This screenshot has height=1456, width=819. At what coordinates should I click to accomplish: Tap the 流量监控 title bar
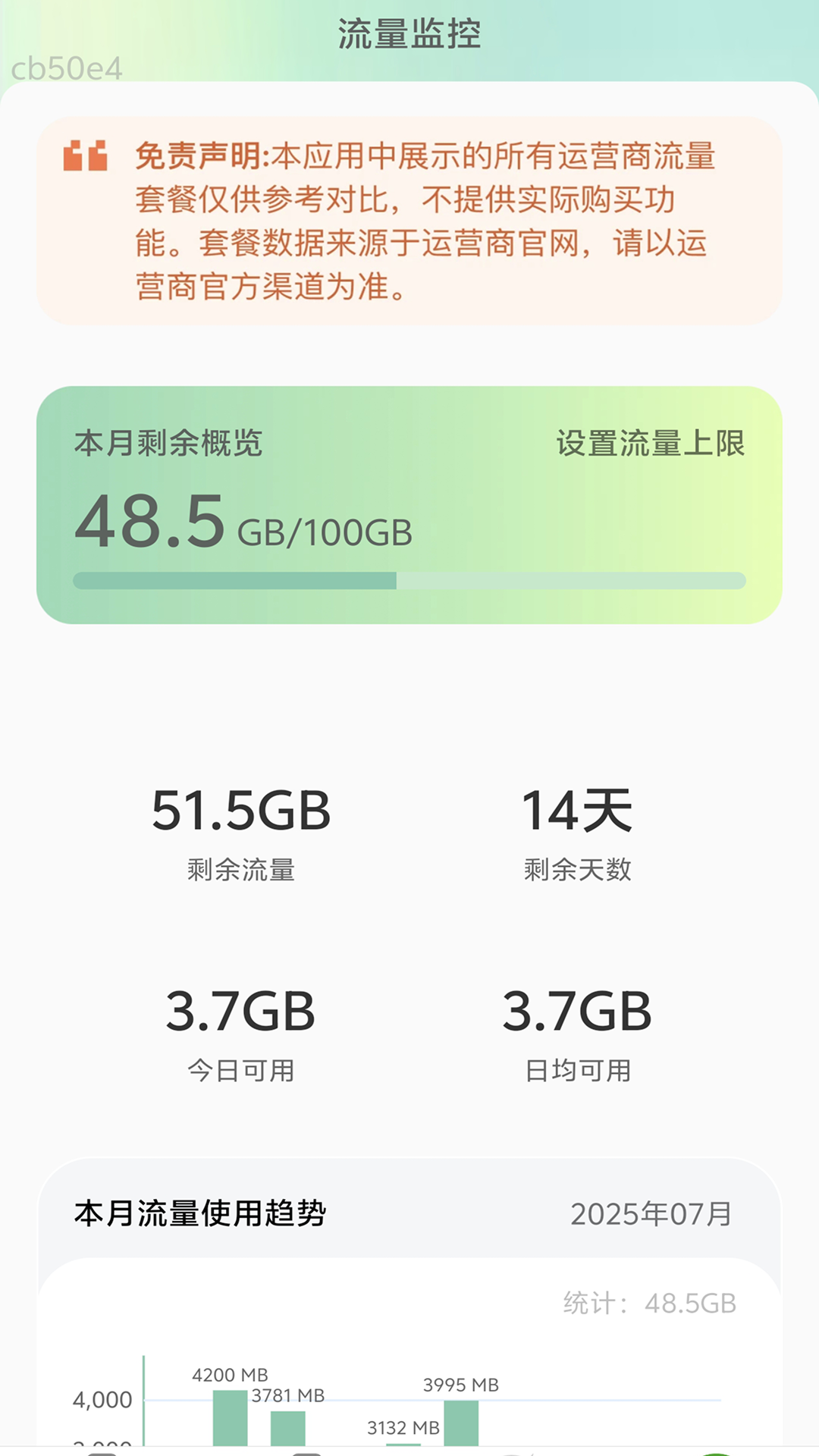(409, 33)
